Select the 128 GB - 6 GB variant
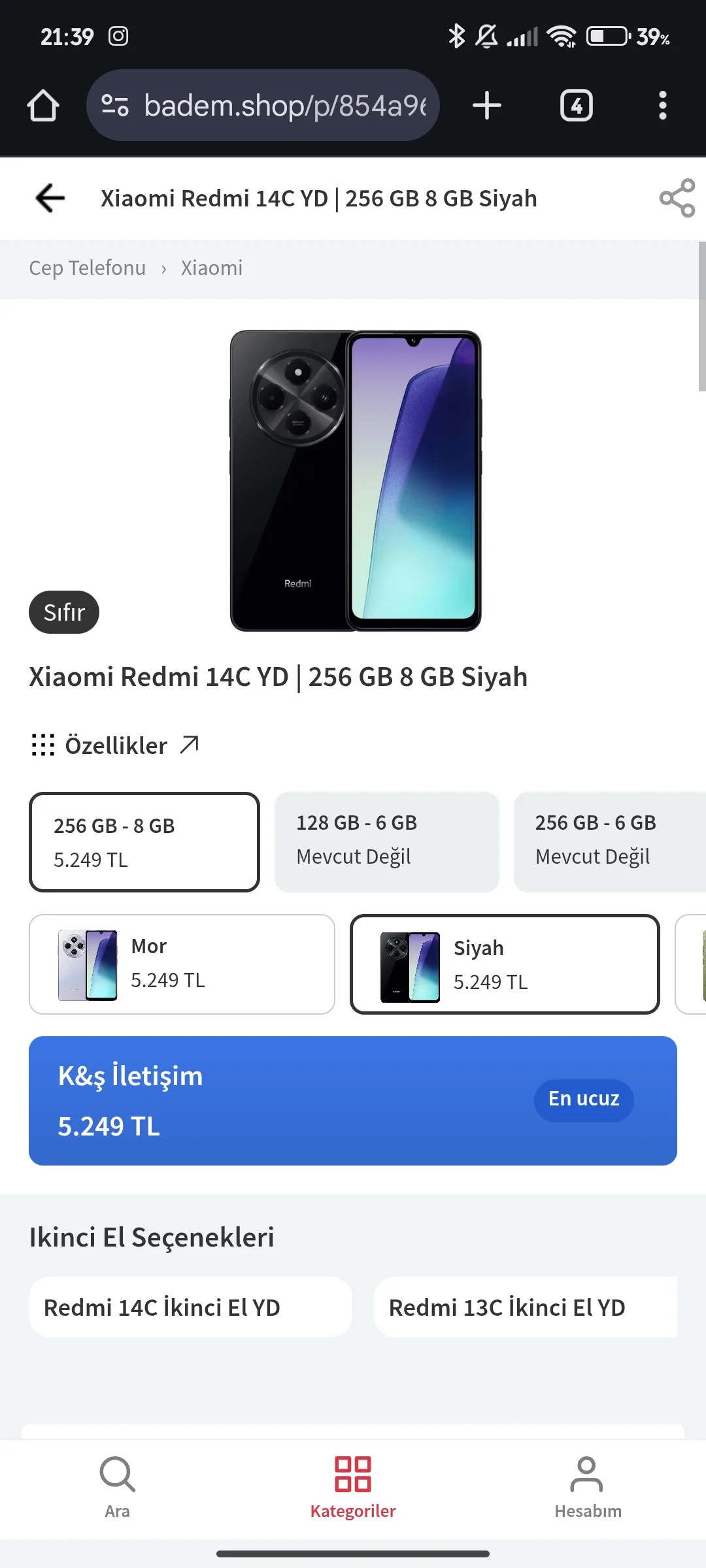This screenshot has height=1568, width=706. [x=386, y=841]
